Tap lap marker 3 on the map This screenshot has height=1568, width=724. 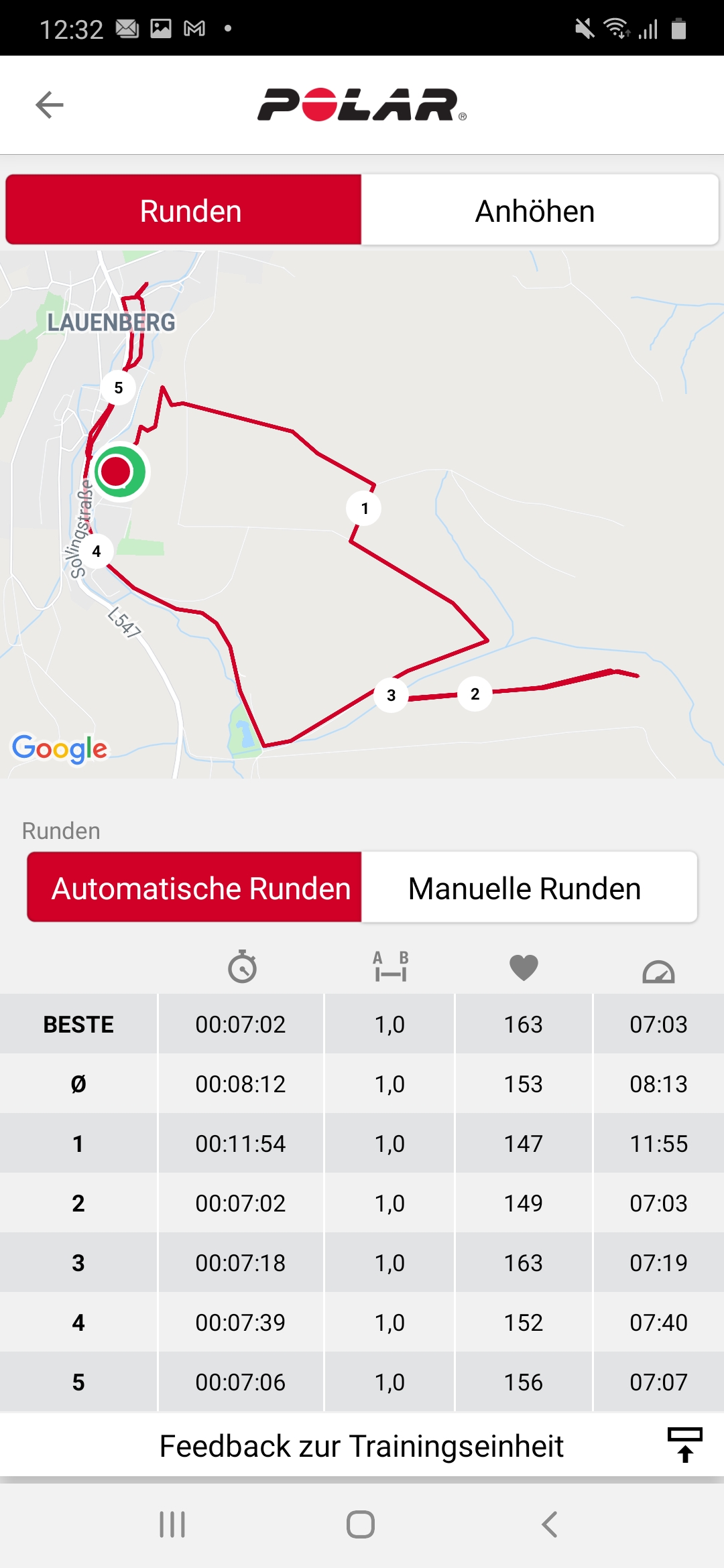pyautogui.click(x=391, y=695)
